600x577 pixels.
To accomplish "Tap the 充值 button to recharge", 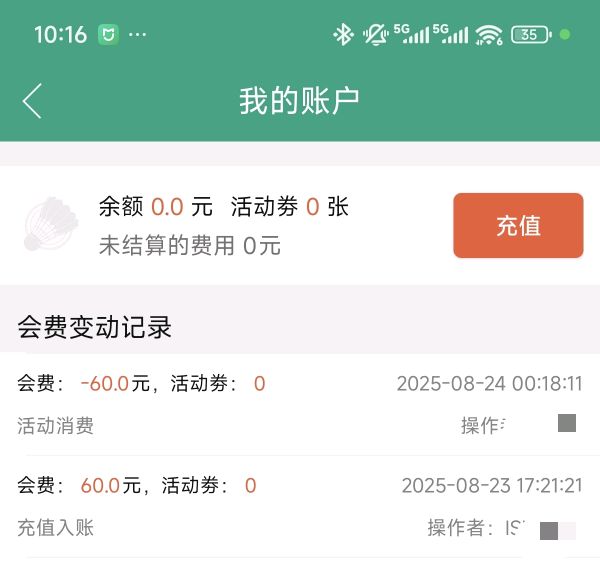I will (518, 226).
